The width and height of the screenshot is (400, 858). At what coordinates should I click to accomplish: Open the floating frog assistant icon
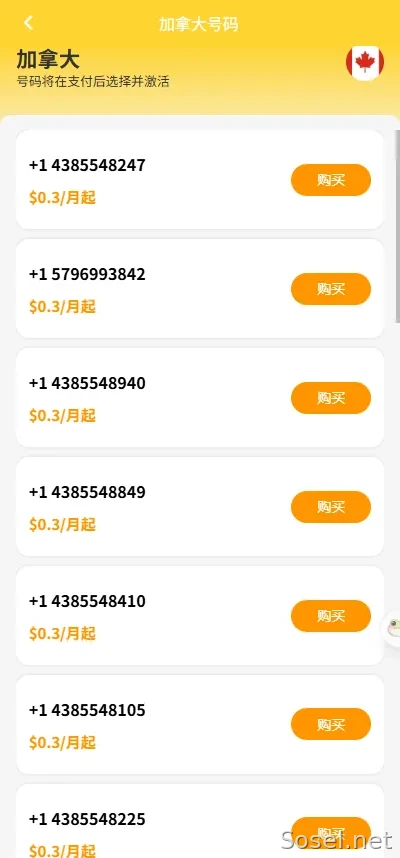392,628
